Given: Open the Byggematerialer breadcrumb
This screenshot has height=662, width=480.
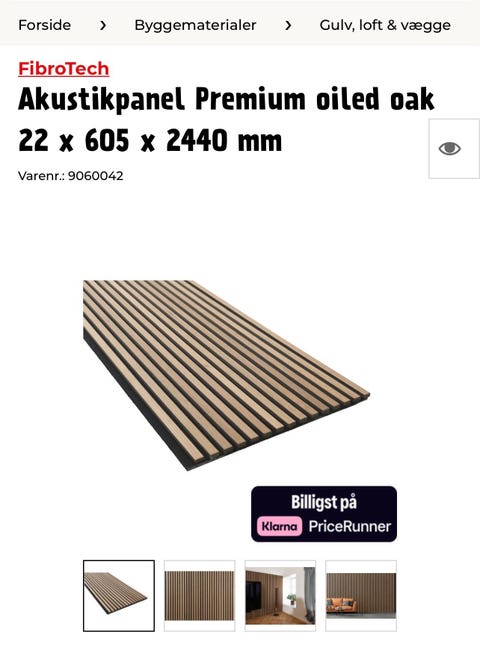Looking at the screenshot, I should 195,25.
